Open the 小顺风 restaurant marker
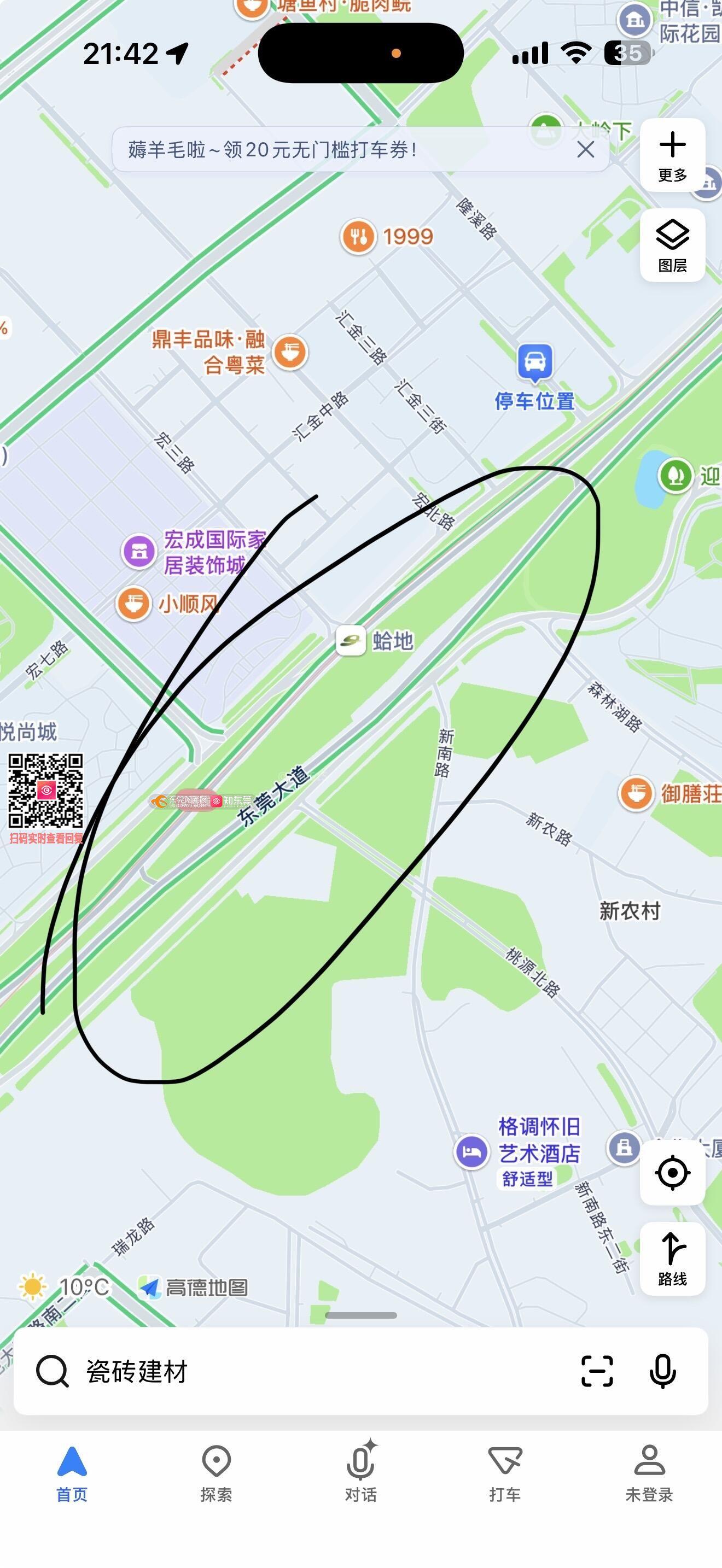 (133, 603)
